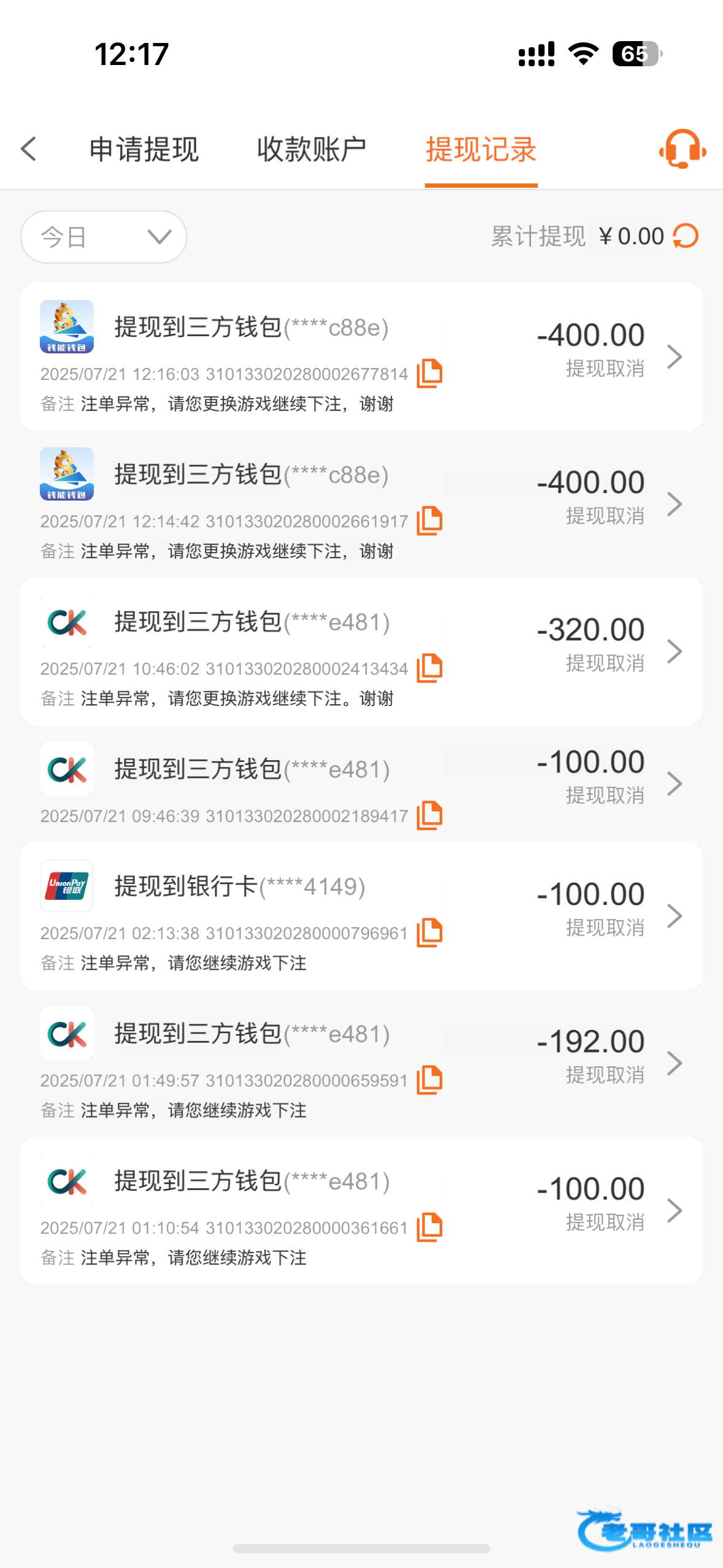Screen dimensions: 723x1568
Task: Copy order number ending in 2677814
Action: tap(430, 374)
